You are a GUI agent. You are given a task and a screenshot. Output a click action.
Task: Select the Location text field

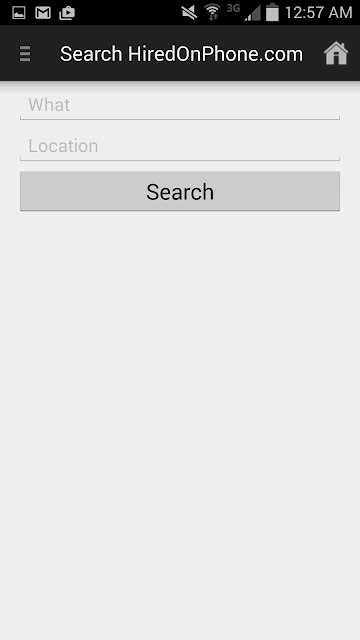(180, 147)
